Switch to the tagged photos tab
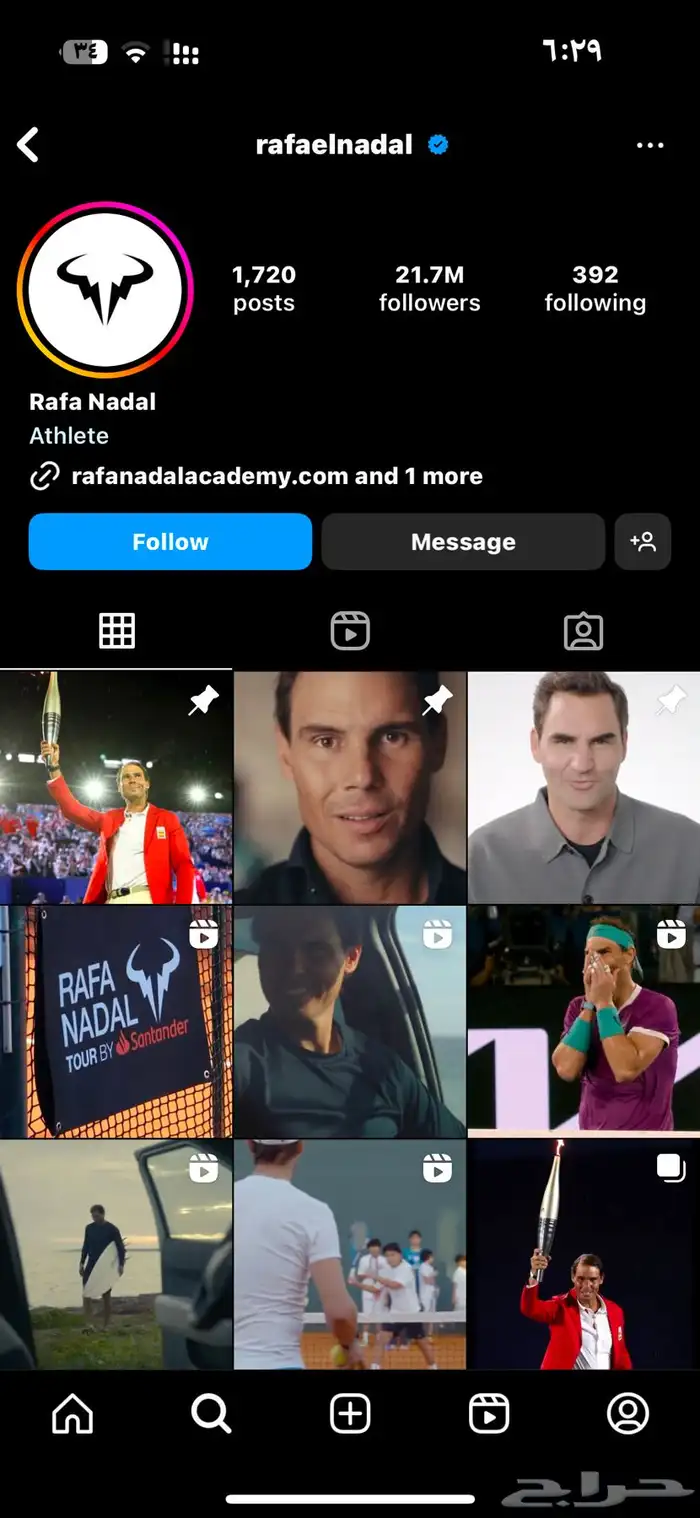This screenshot has height=1518, width=700. [583, 631]
